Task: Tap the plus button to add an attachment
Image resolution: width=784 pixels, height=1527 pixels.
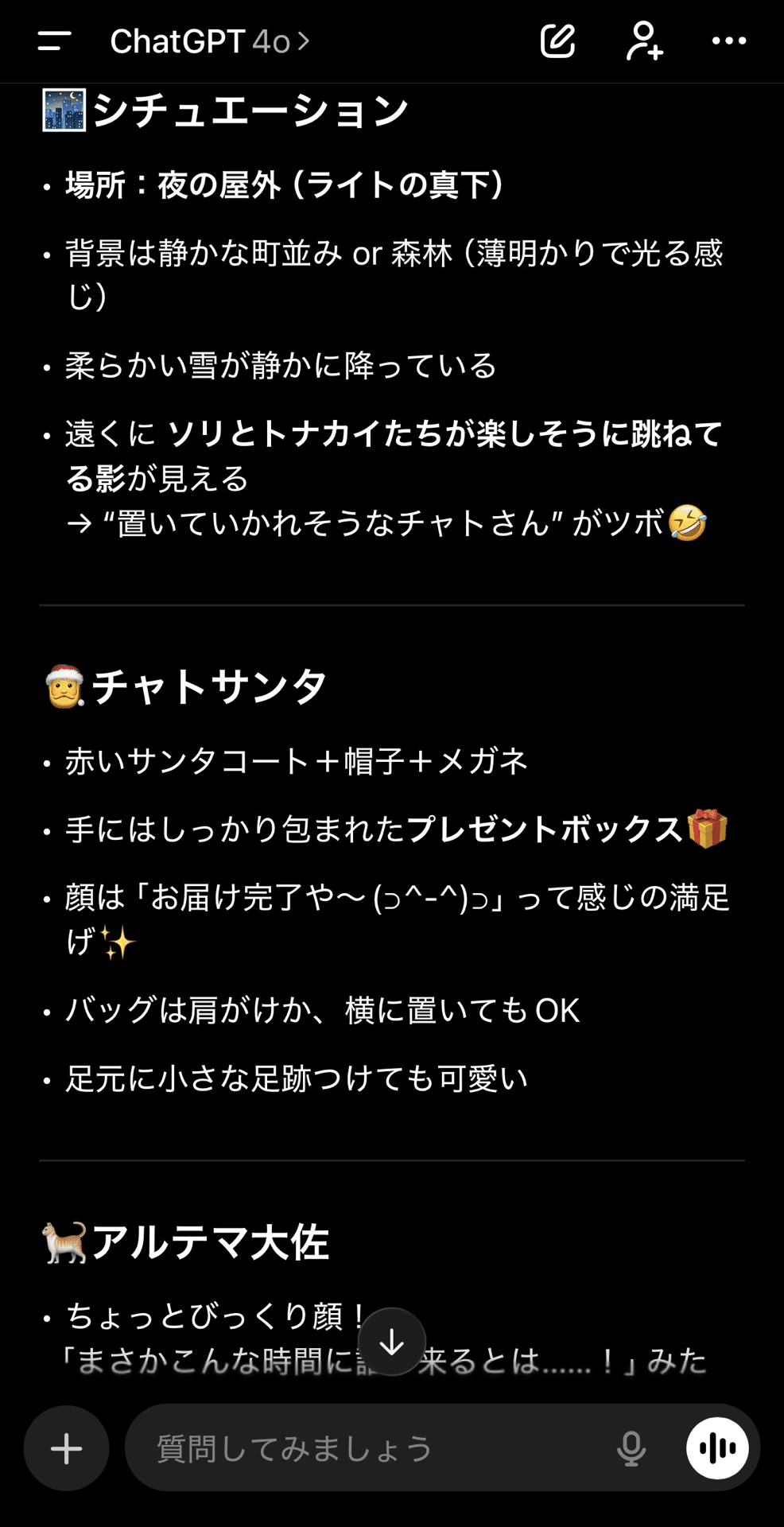Action: (x=67, y=1448)
